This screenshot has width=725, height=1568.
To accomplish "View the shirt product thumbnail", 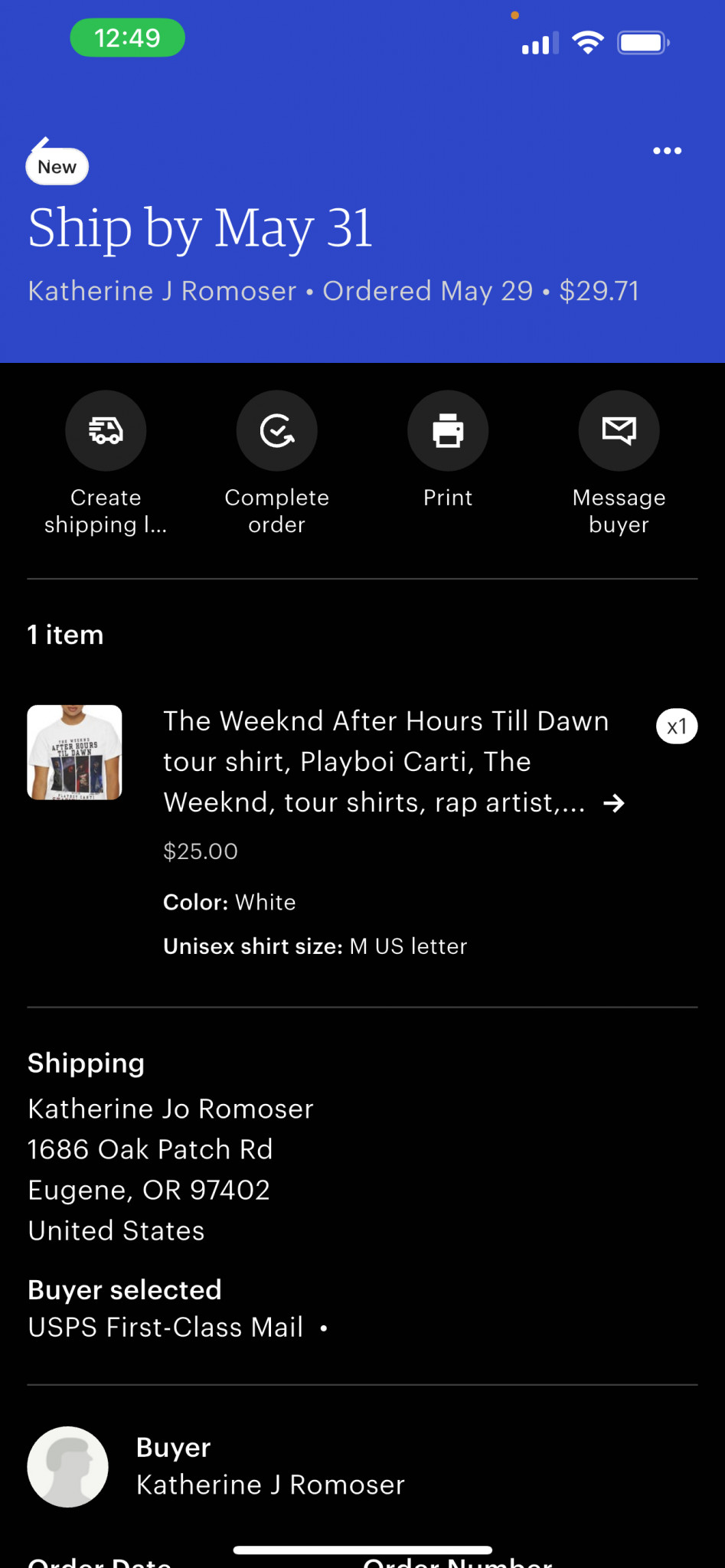I will coord(75,753).
